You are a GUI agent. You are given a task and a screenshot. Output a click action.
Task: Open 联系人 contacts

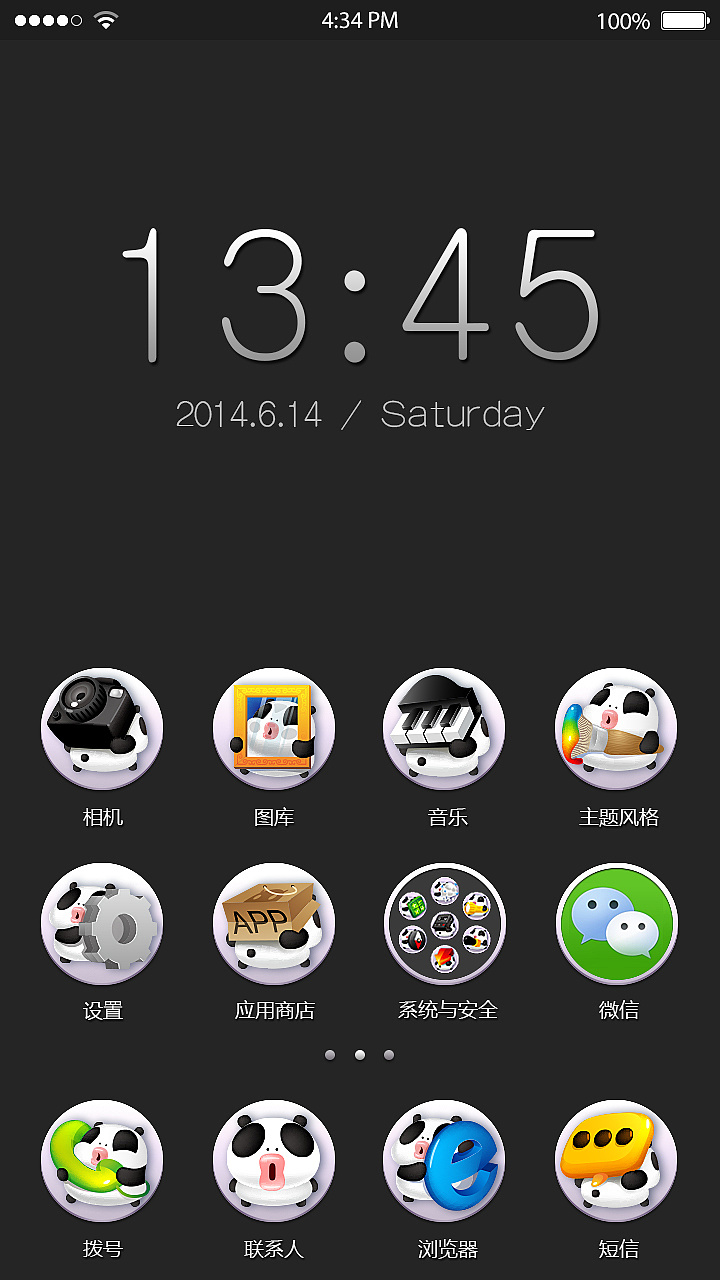pos(274,1161)
